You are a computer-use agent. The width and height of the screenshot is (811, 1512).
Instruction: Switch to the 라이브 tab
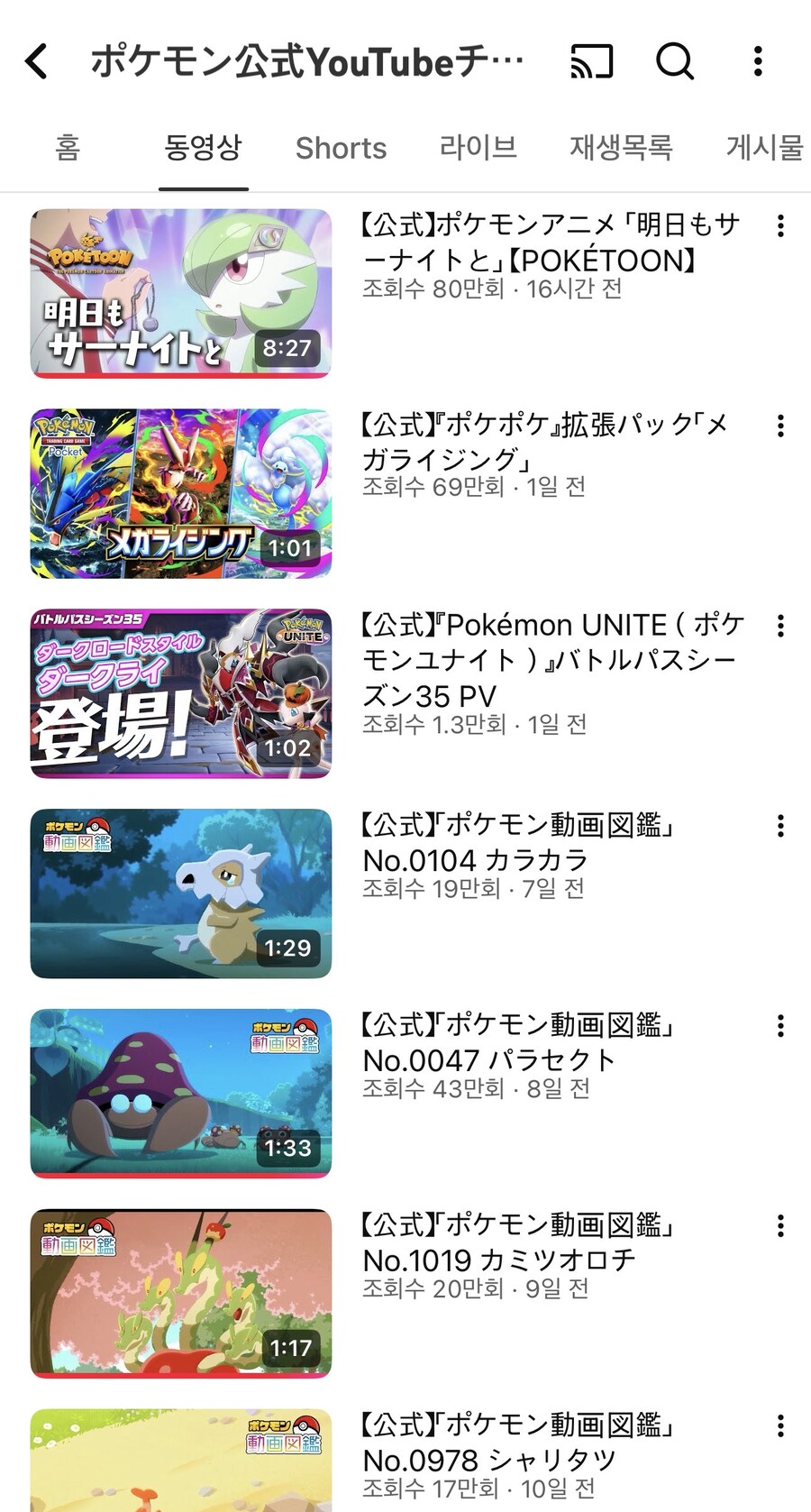point(478,147)
